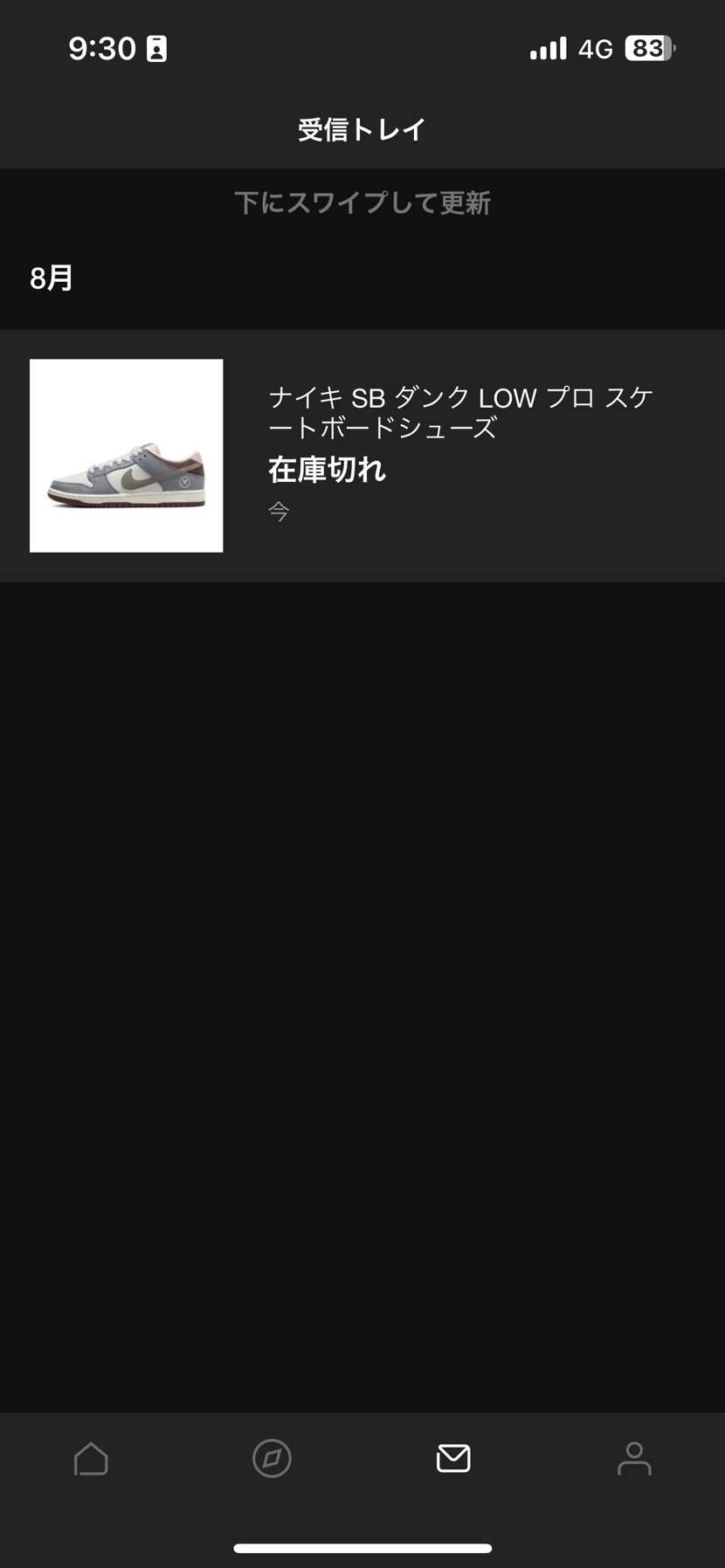Tap the bold 在庫切れ status text
The height and width of the screenshot is (1568, 725).
click(326, 469)
